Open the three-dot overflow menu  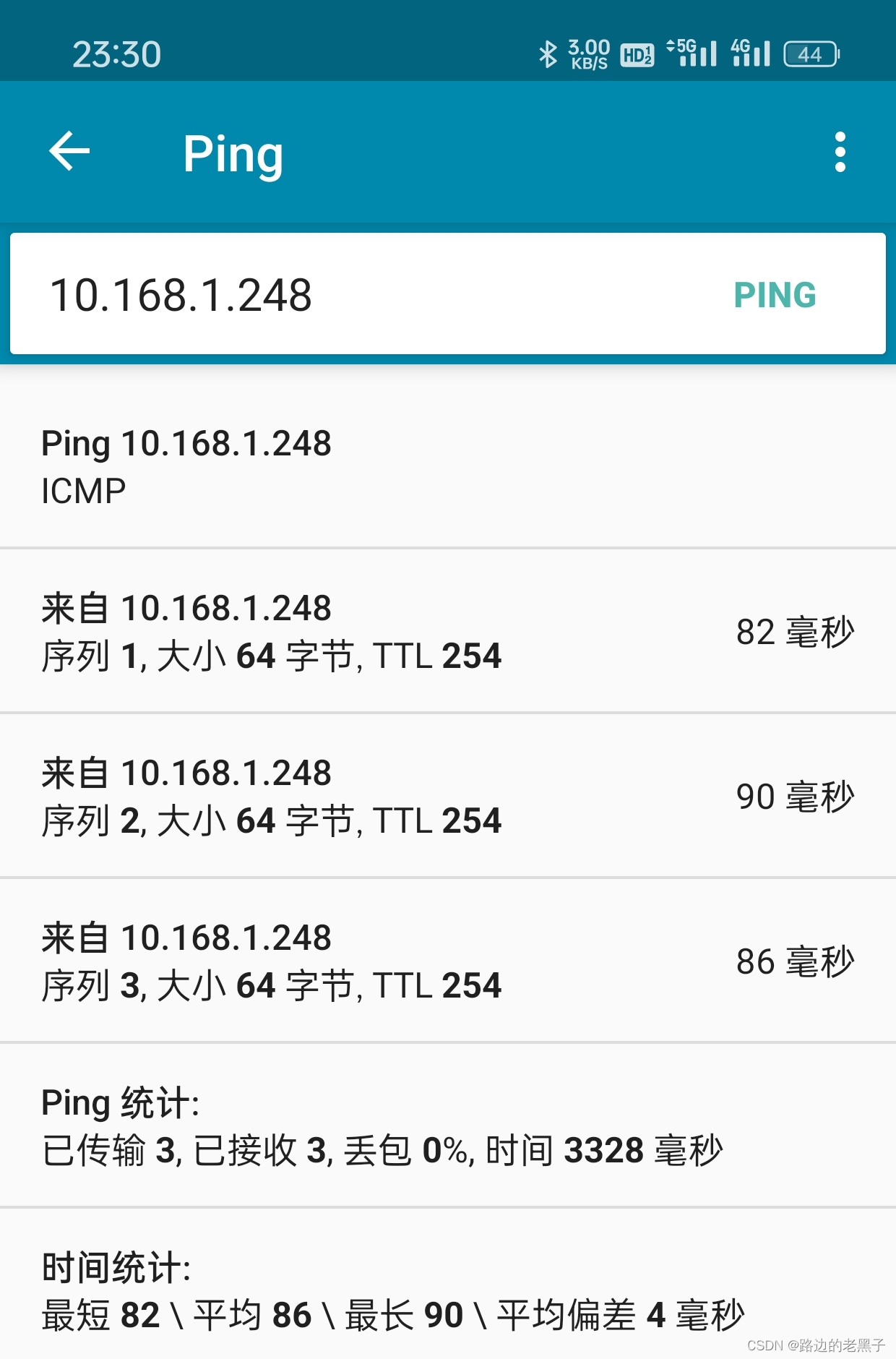click(x=840, y=152)
